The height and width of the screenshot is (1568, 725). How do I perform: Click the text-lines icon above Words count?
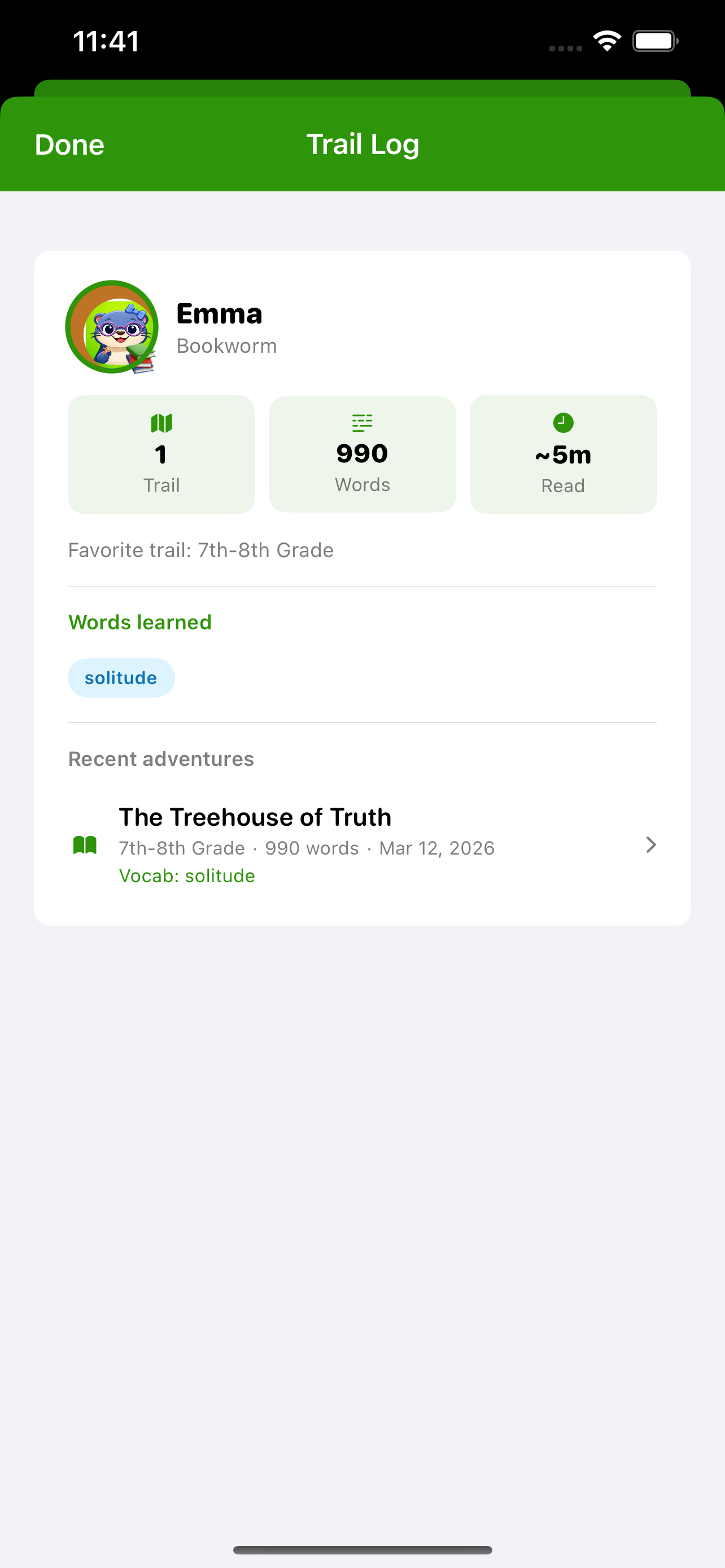(361, 422)
